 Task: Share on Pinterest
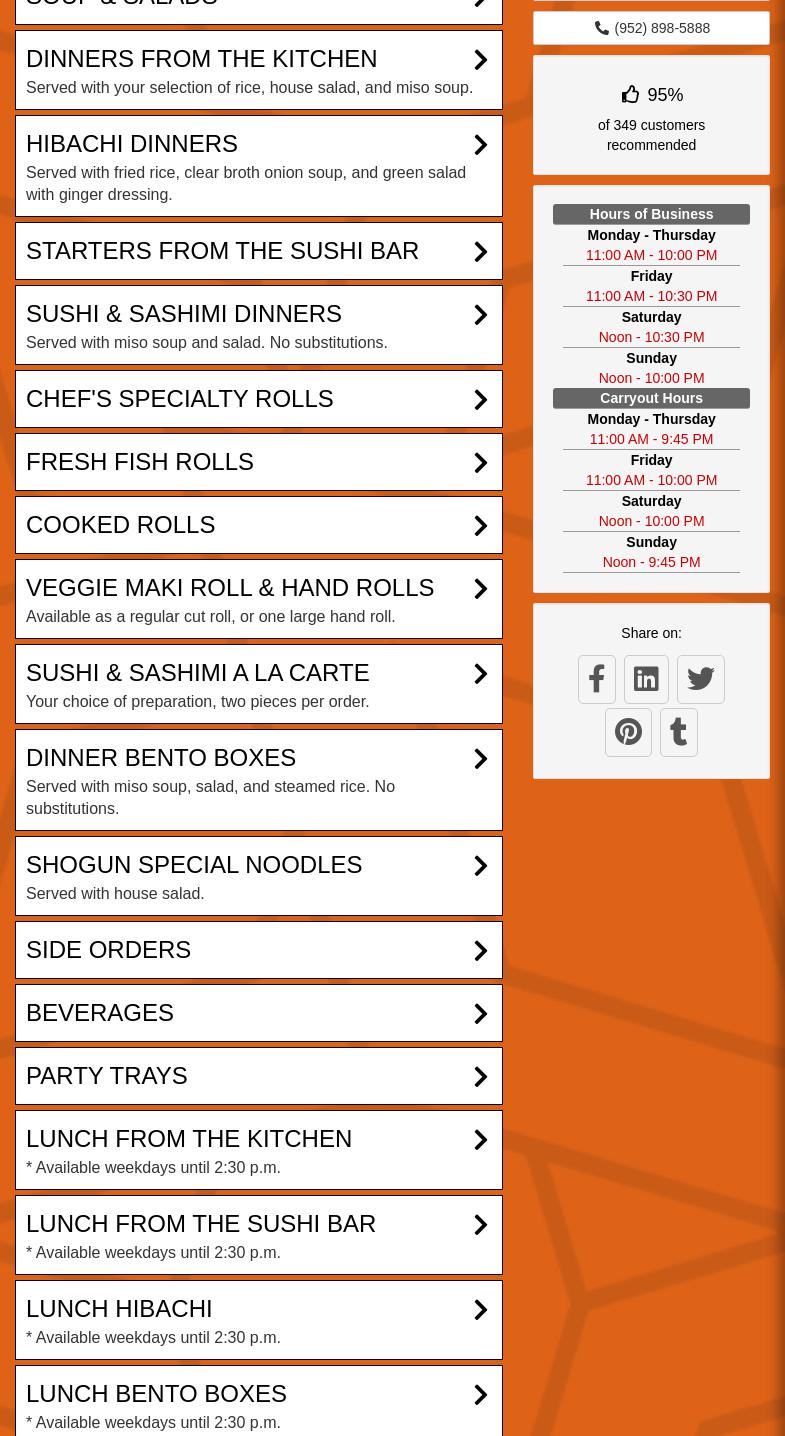point(628,732)
